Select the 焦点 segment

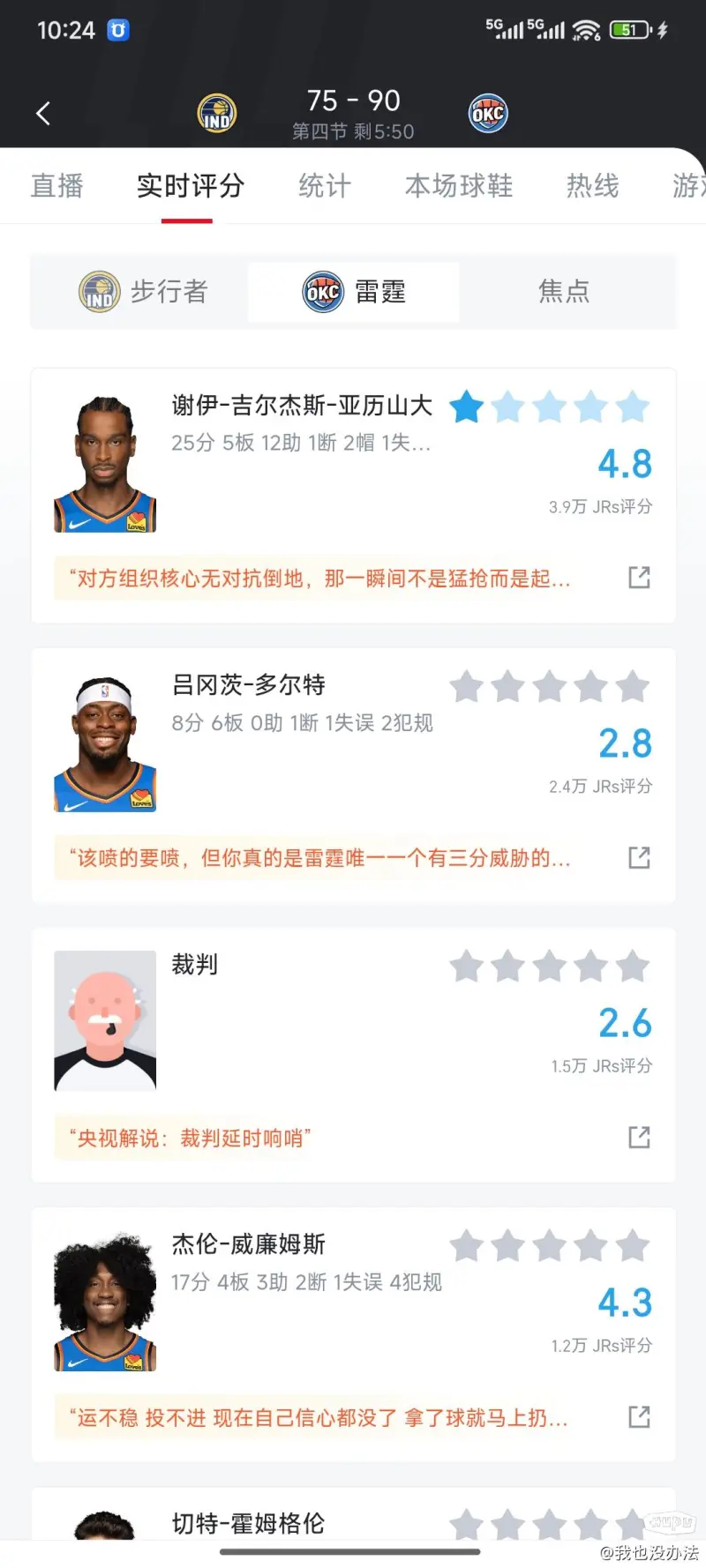pyautogui.click(x=565, y=292)
